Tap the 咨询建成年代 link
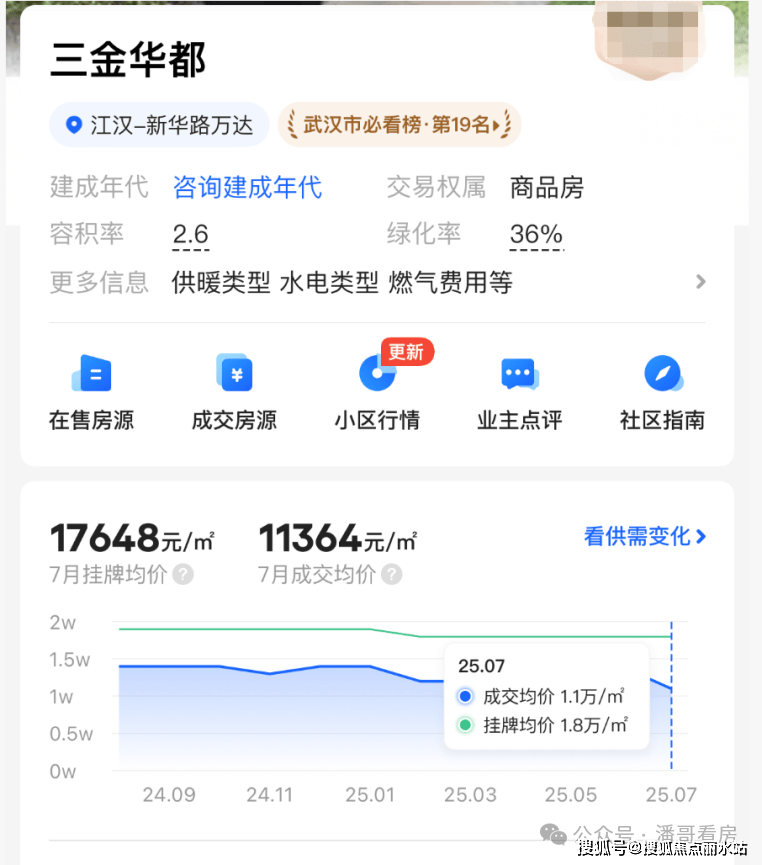 point(247,187)
